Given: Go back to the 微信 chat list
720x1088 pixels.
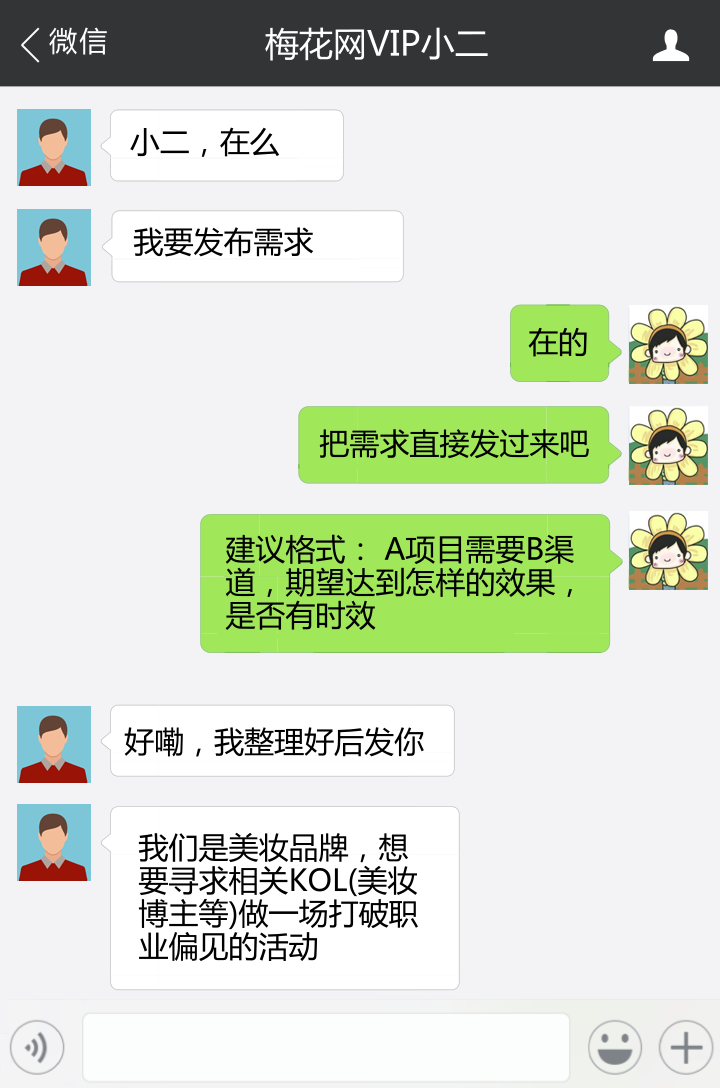Looking at the screenshot, I should click(x=62, y=43).
